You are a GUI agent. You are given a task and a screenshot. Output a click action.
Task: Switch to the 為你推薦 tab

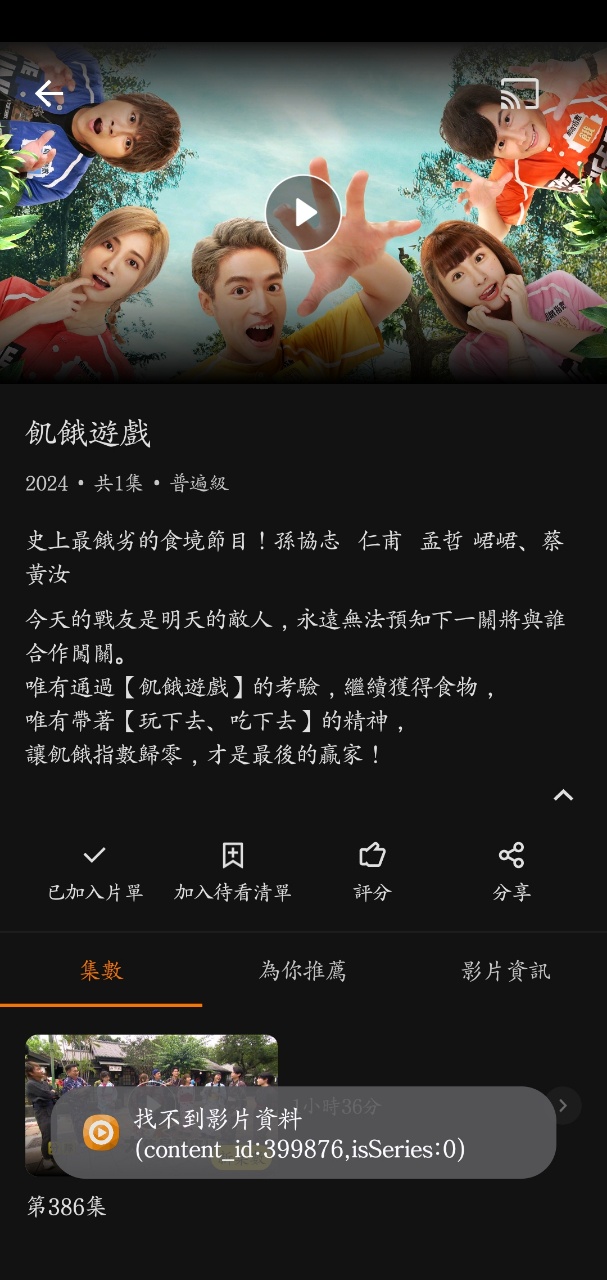point(303,970)
